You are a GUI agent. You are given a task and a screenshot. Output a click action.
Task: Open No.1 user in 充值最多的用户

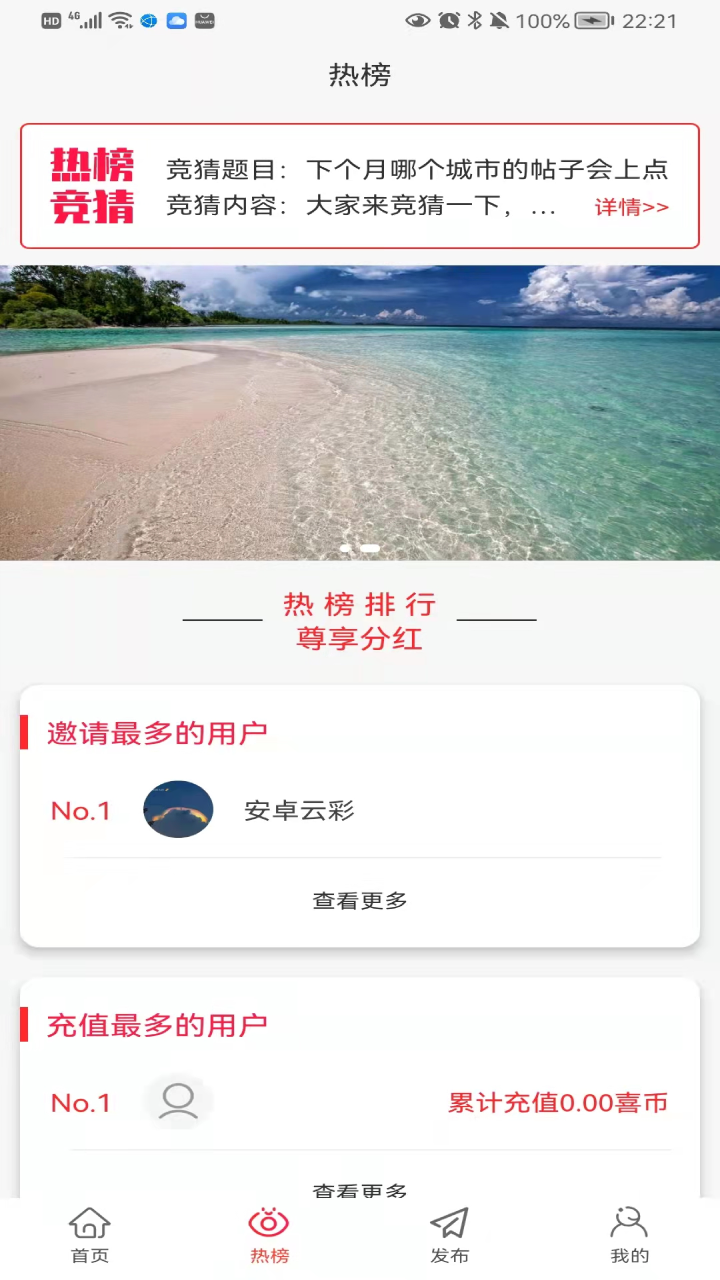click(x=360, y=1103)
